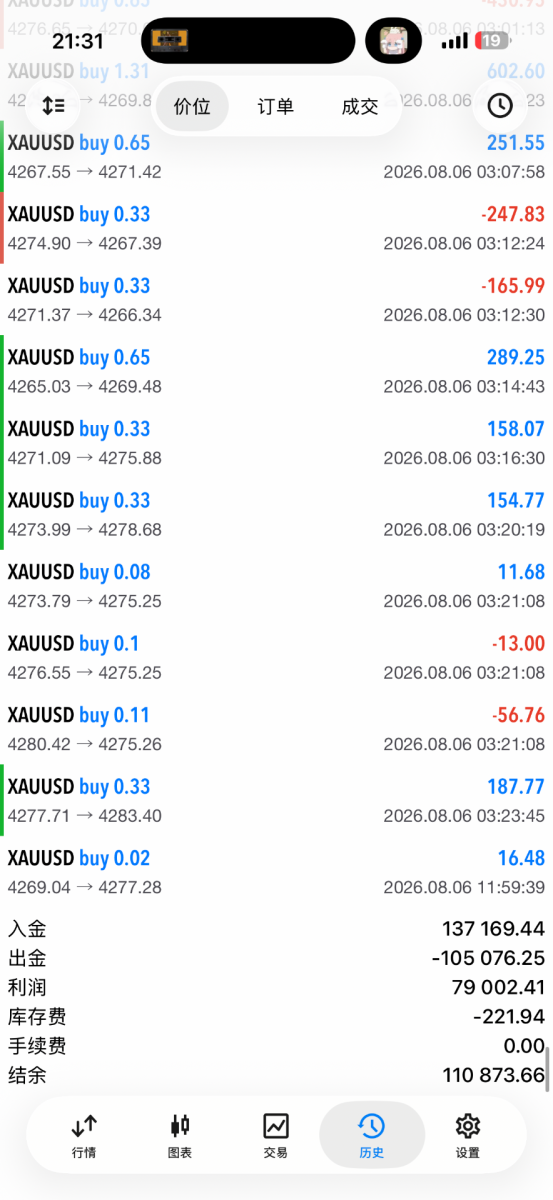553x1200 pixels.
Task: Open the 设置 tab
Action: [x=467, y=1137]
